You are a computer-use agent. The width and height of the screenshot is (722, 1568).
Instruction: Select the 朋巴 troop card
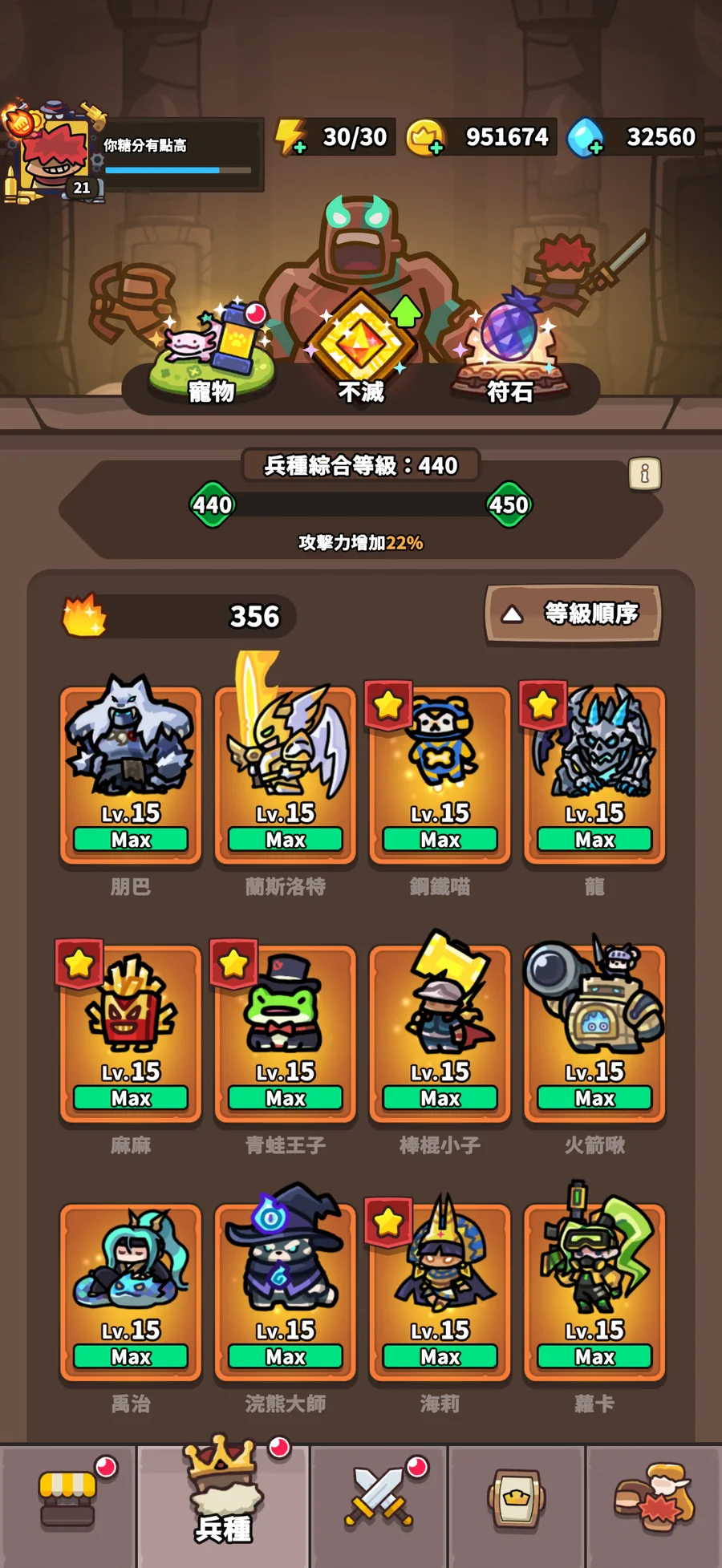[131, 774]
